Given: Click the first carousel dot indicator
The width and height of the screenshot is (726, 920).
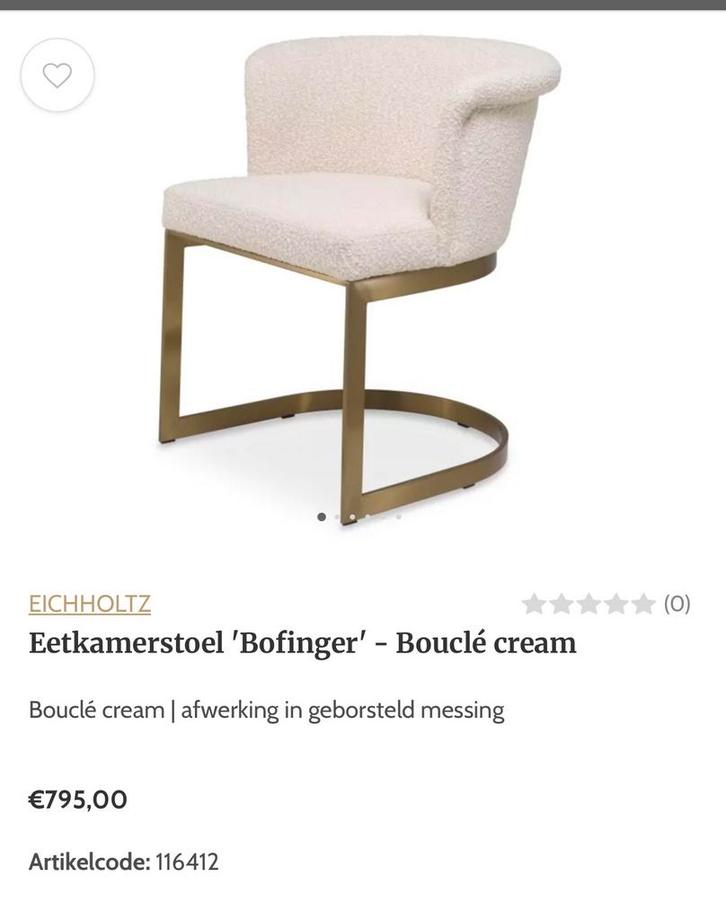Looking at the screenshot, I should [x=321, y=516].
